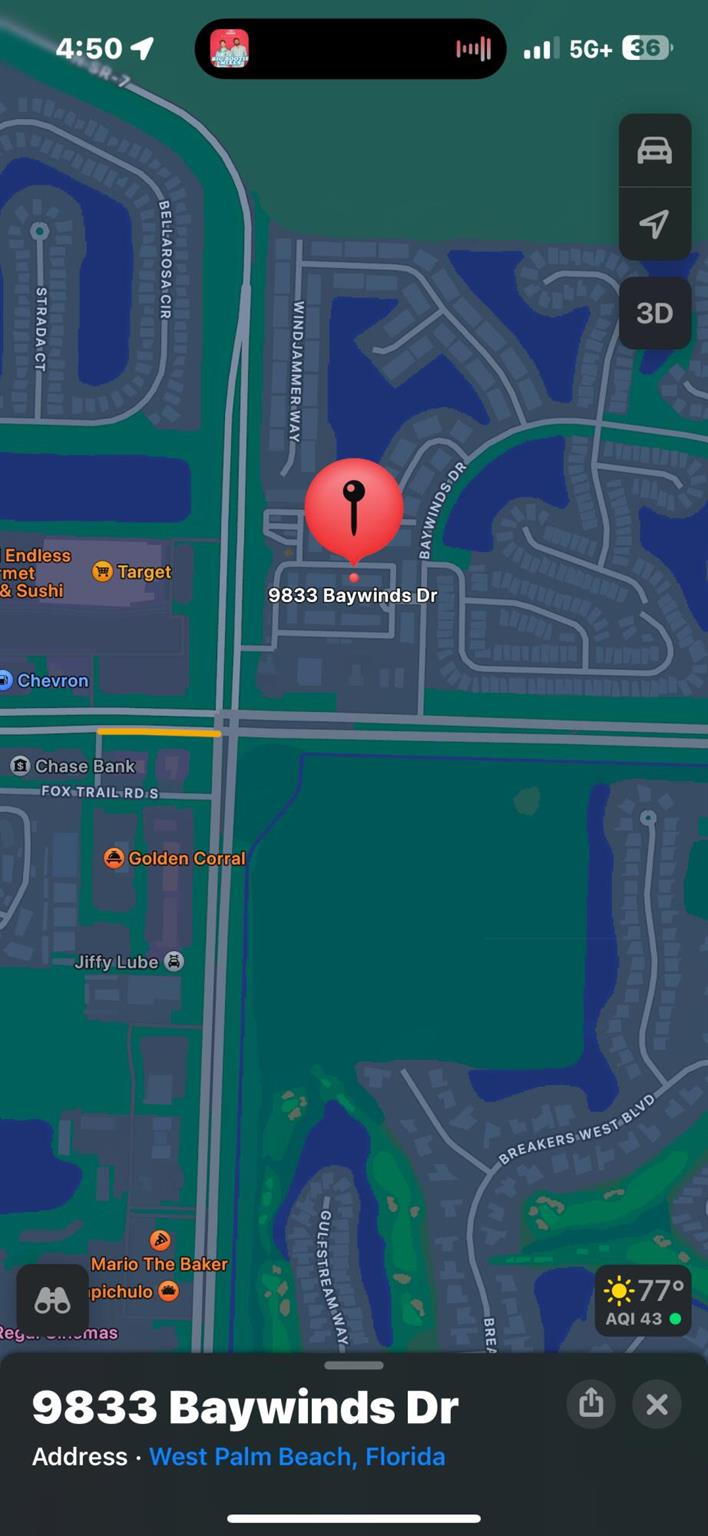Enable 3D map view

654,313
